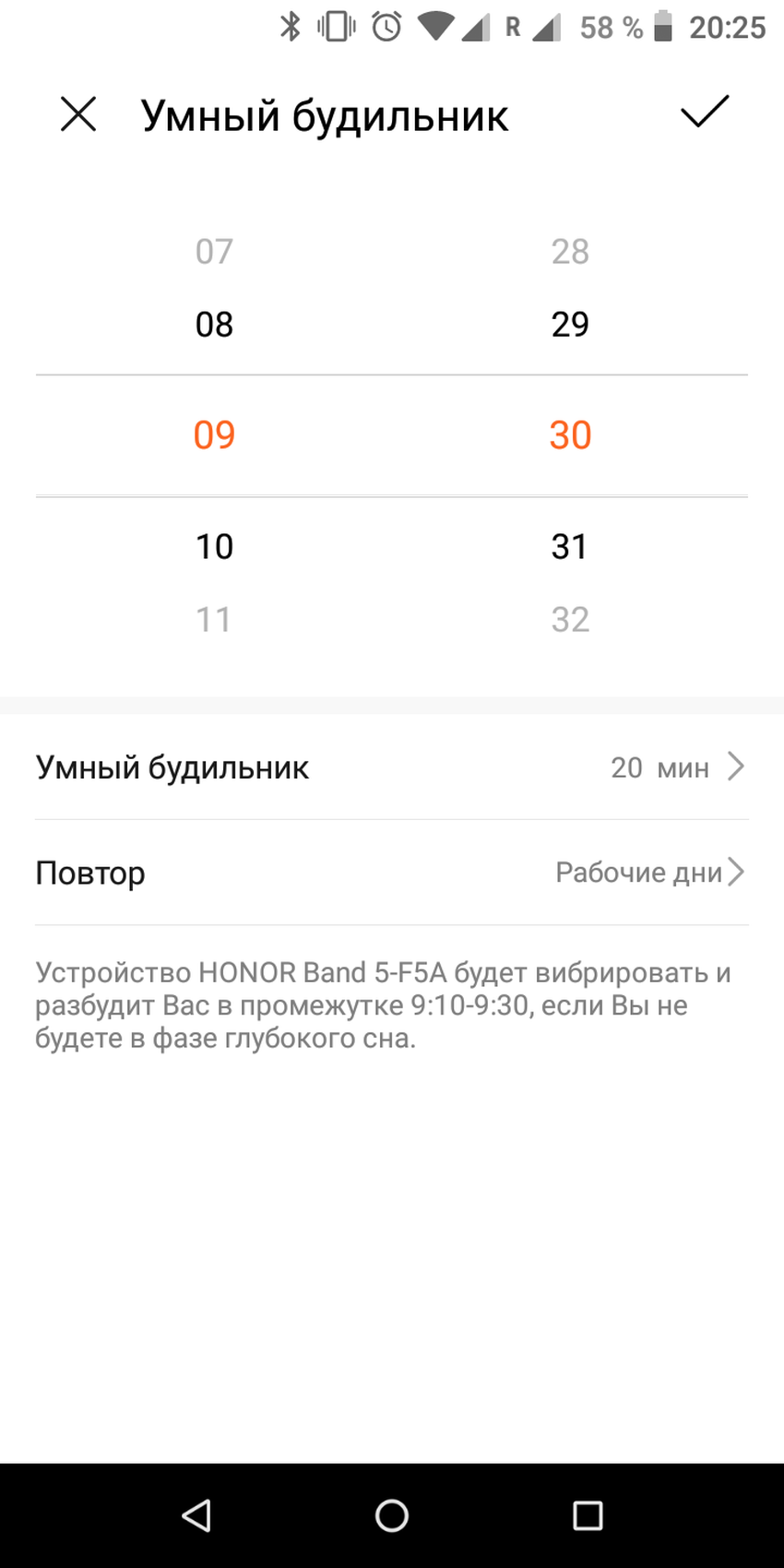The height and width of the screenshot is (1568, 784).
Task: Confirm alarm with the checkmark
Action: pos(705,112)
